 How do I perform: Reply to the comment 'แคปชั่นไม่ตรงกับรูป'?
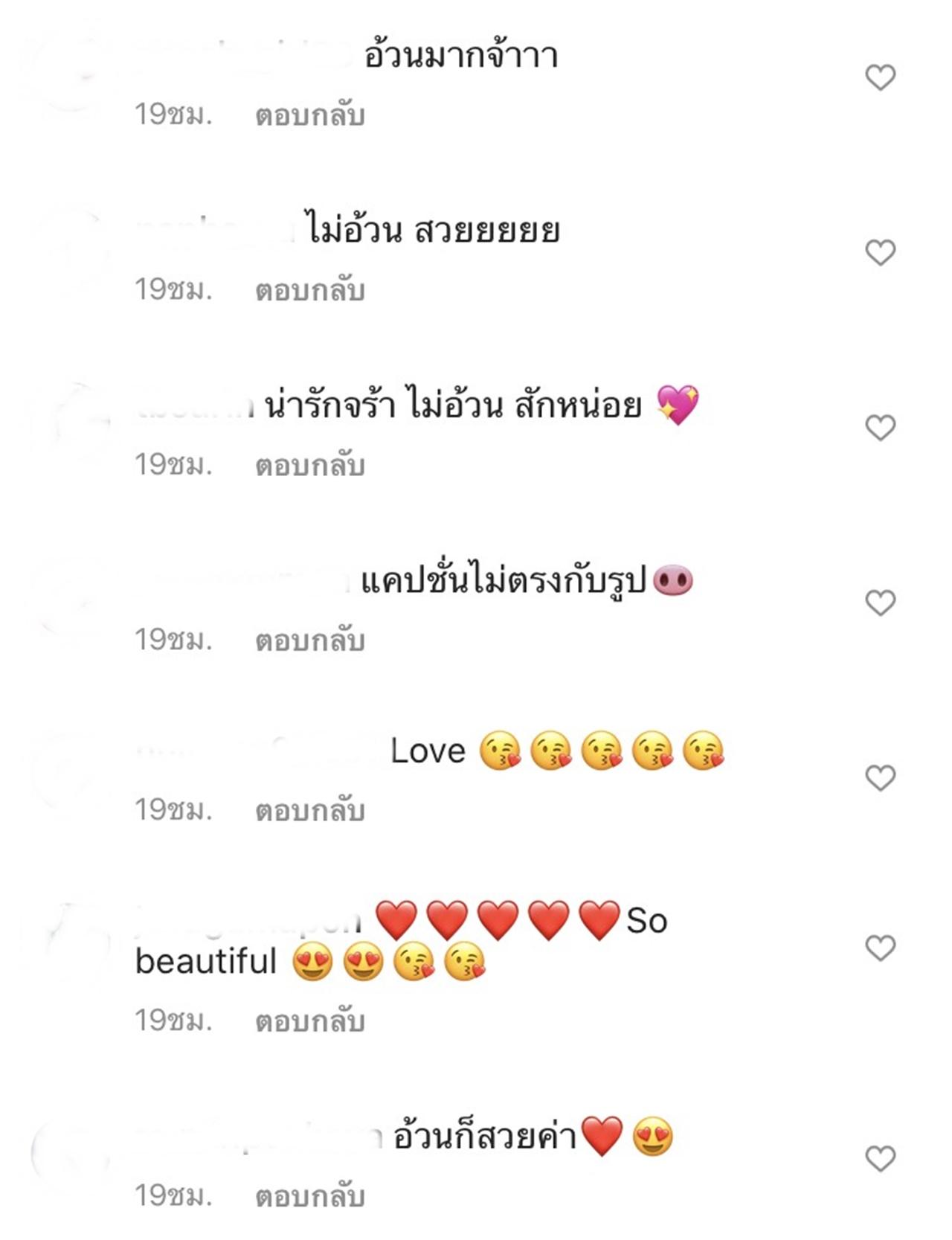pyautogui.click(x=309, y=640)
